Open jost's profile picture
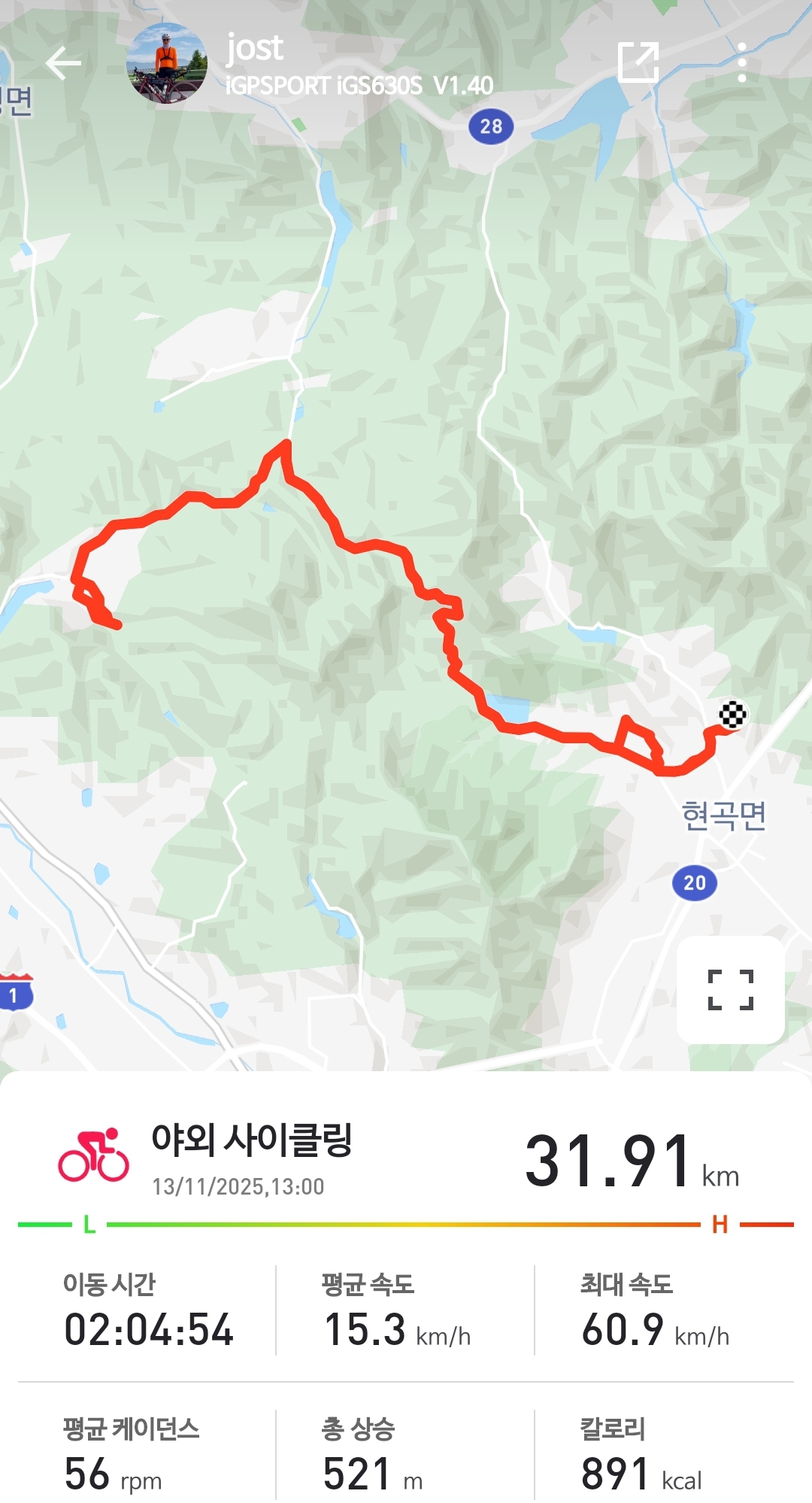 click(167, 64)
